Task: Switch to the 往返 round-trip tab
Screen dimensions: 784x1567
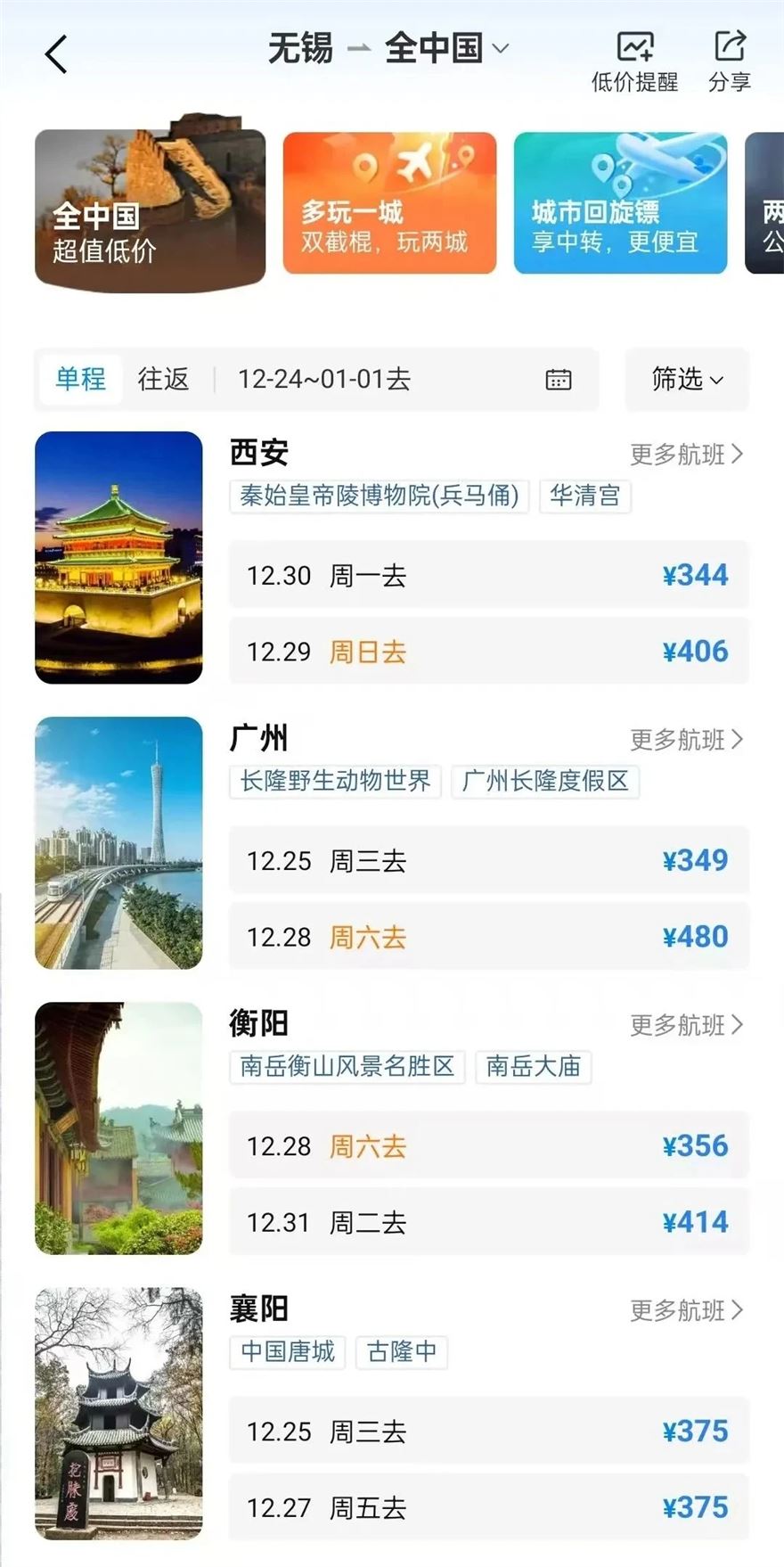Action: tap(163, 379)
